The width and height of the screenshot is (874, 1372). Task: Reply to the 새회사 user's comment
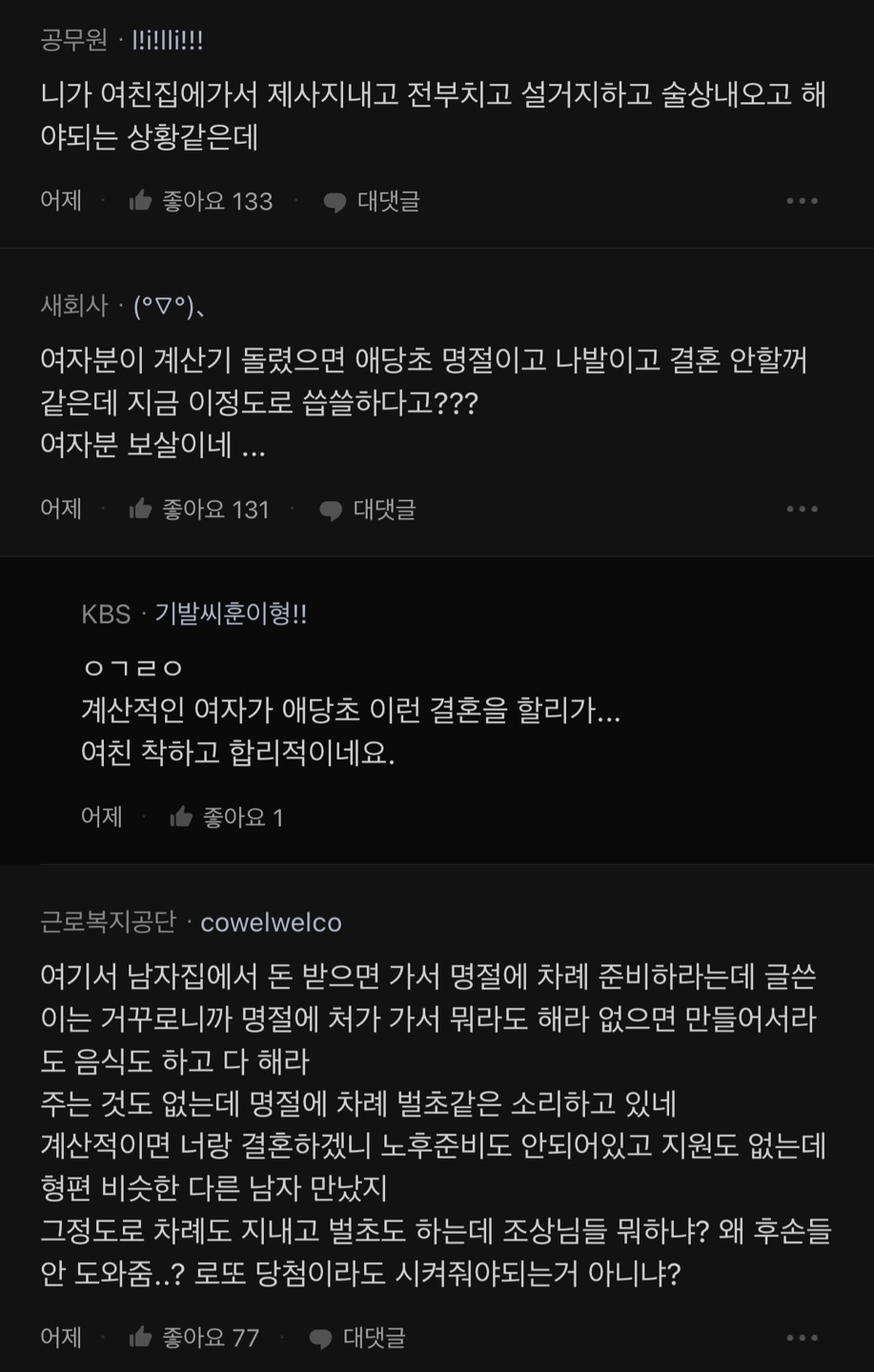[x=368, y=510]
